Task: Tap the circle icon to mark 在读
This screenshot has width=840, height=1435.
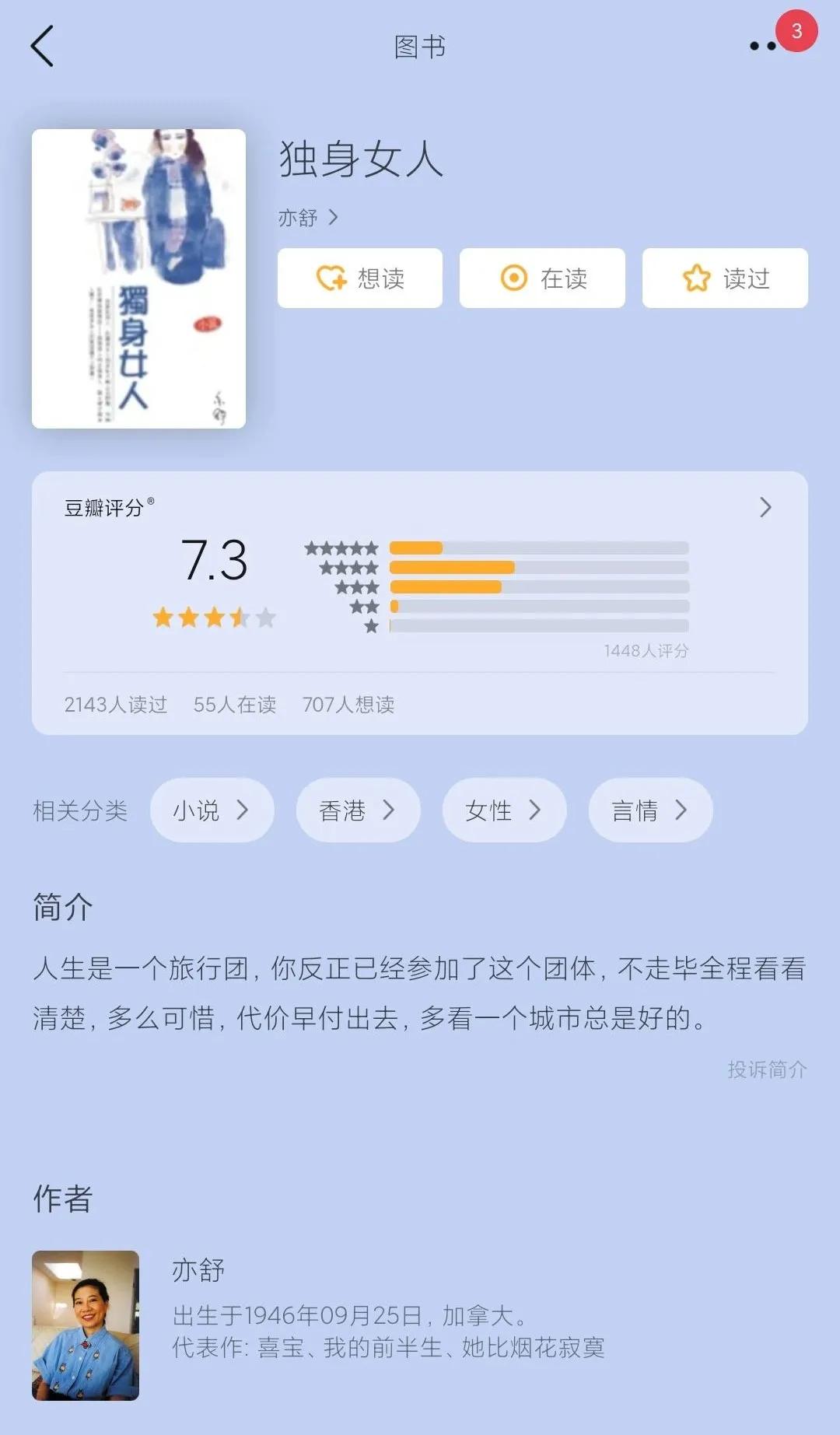Action: pos(514,278)
